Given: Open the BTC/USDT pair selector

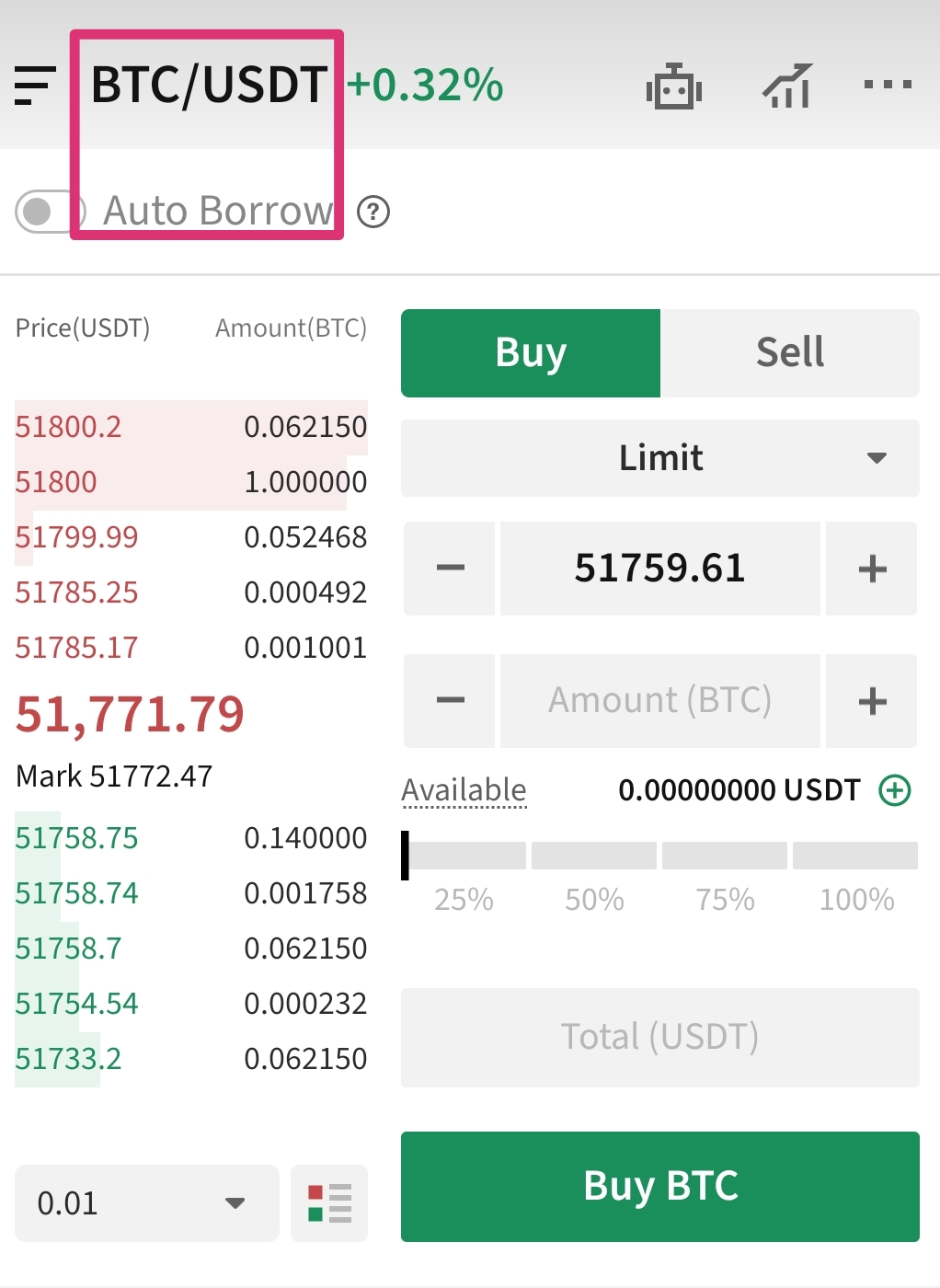Looking at the screenshot, I should point(209,86).
